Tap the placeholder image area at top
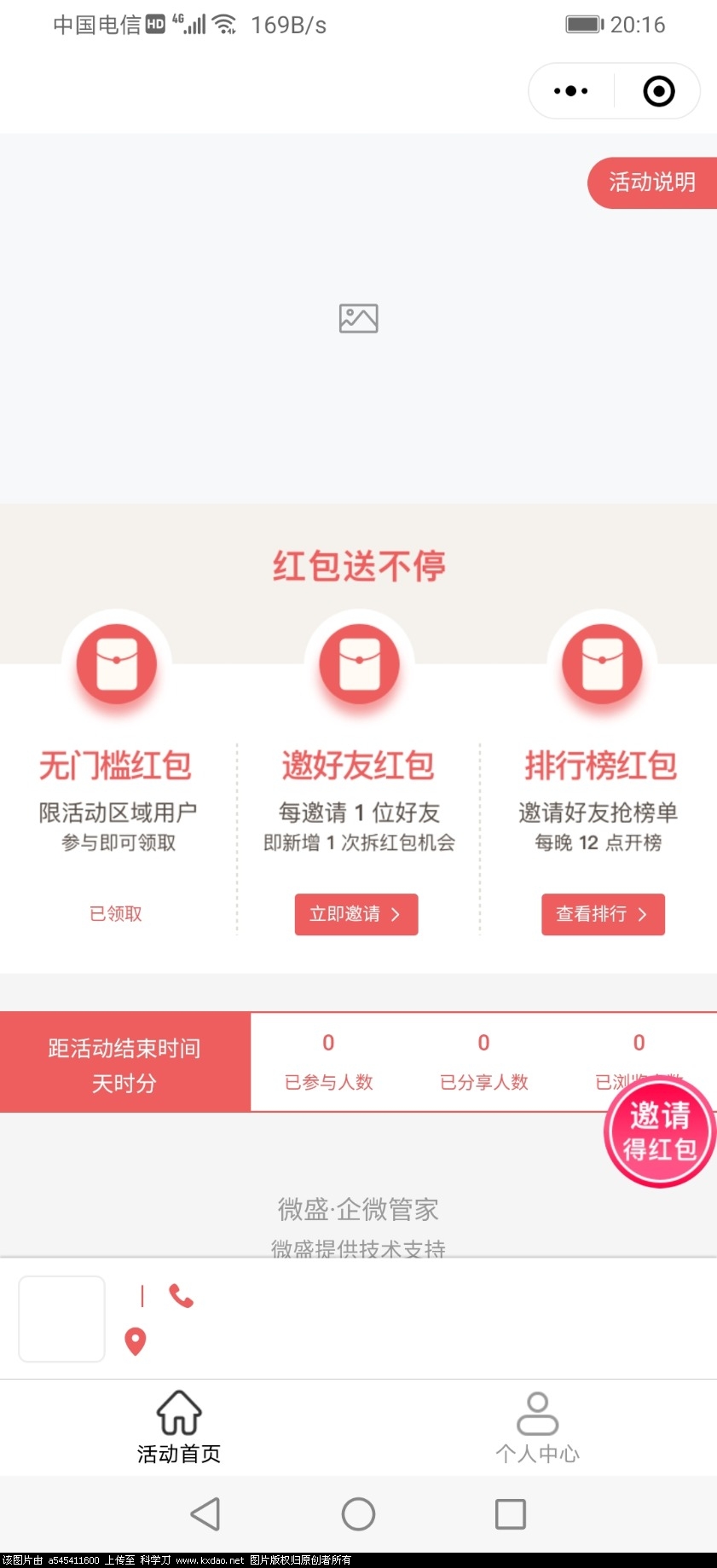717x1568 pixels. coord(358,317)
